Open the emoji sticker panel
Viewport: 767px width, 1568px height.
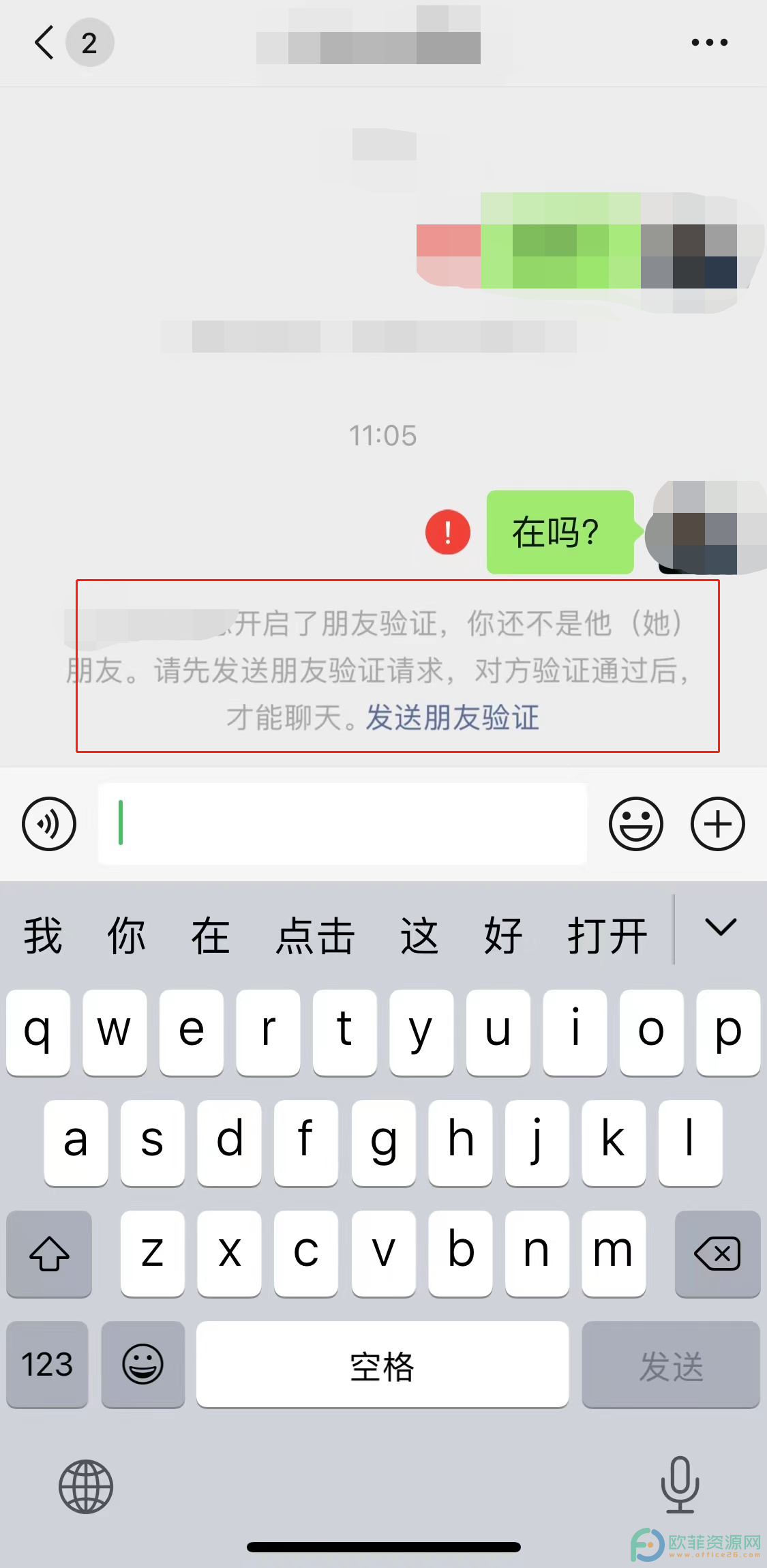[635, 823]
